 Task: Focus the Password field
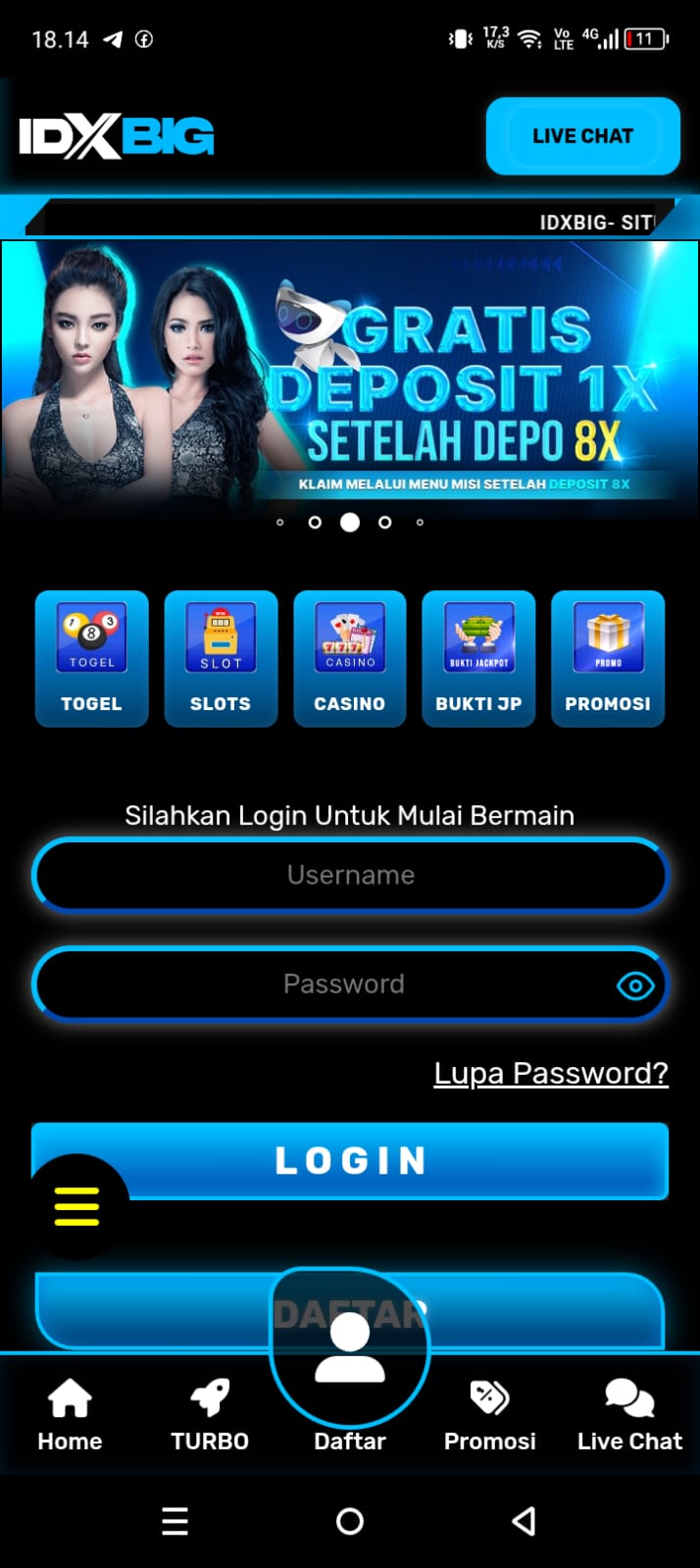(324, 984)
